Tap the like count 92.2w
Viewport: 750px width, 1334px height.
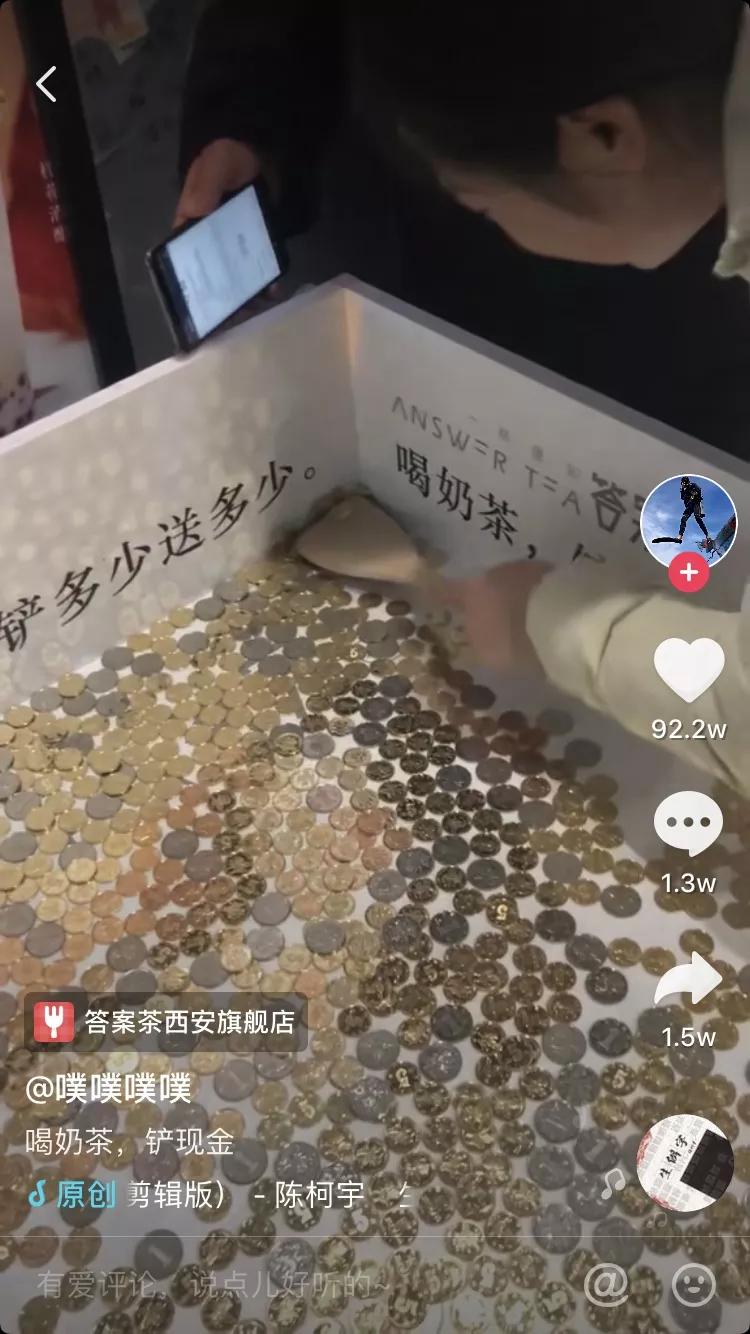click(x=686, y=727)
